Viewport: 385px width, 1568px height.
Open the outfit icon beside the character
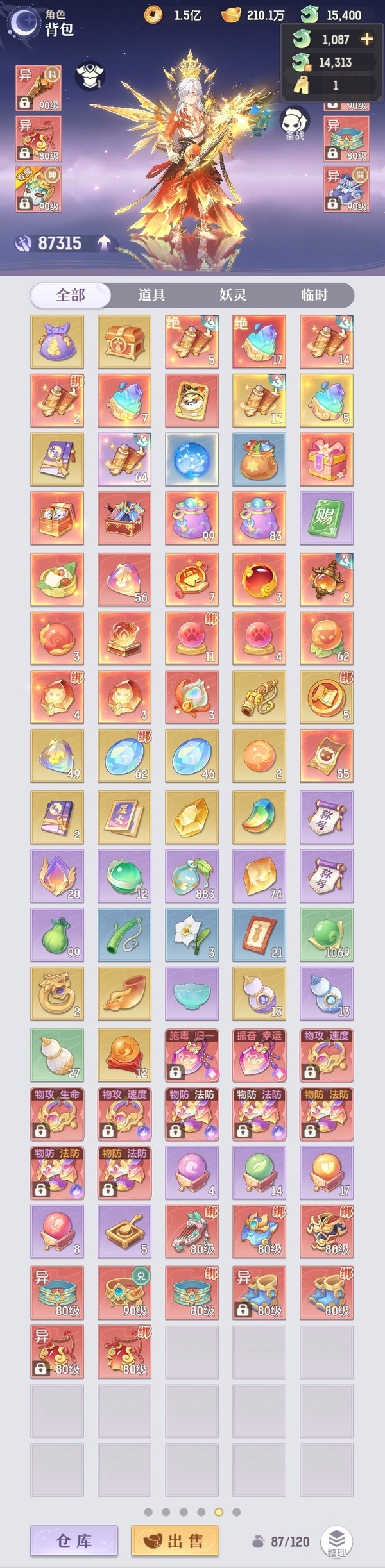pyautogui.click(x=90, y=76)
